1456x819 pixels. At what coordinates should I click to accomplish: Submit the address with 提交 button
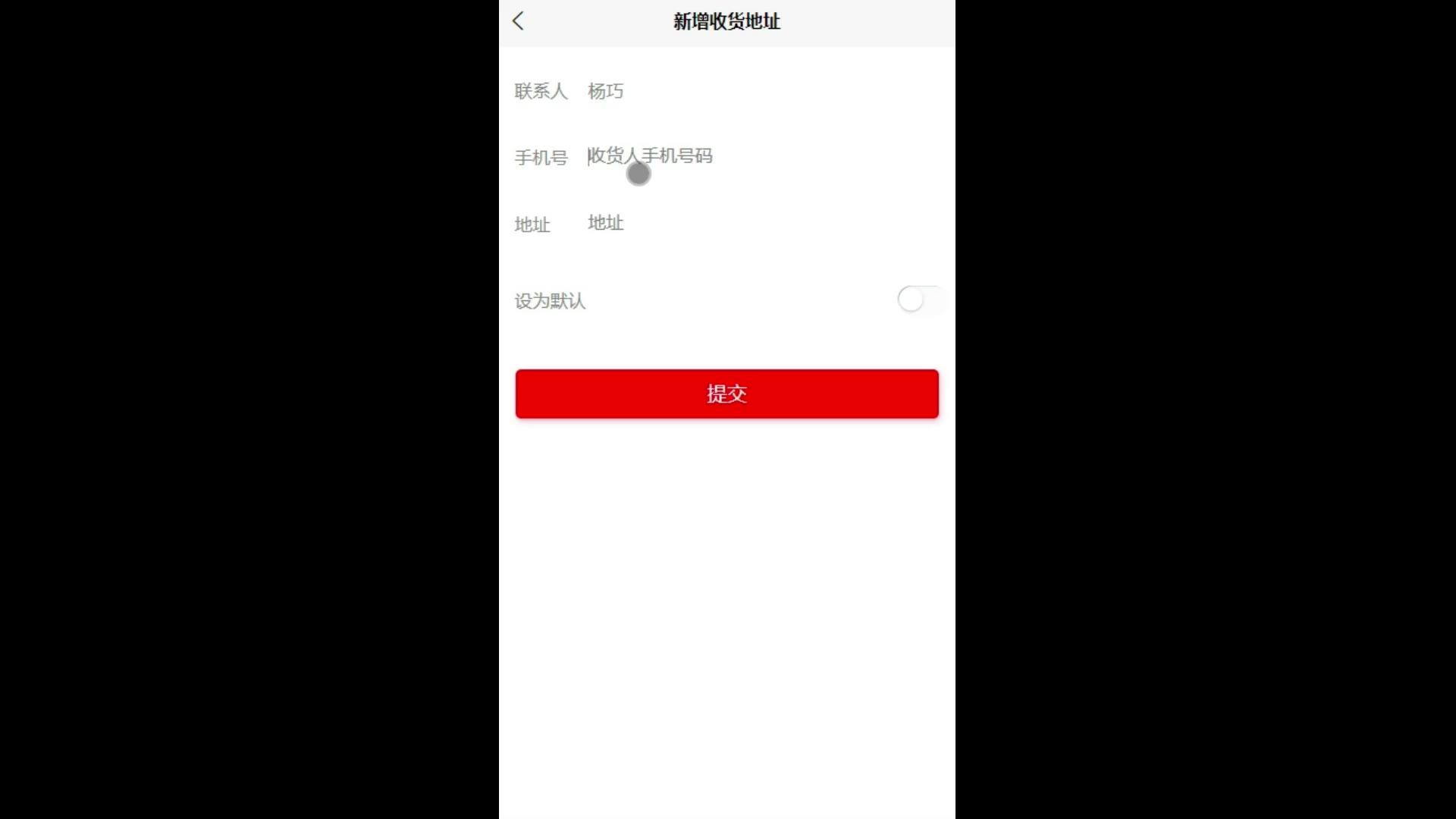coord(726,394)
